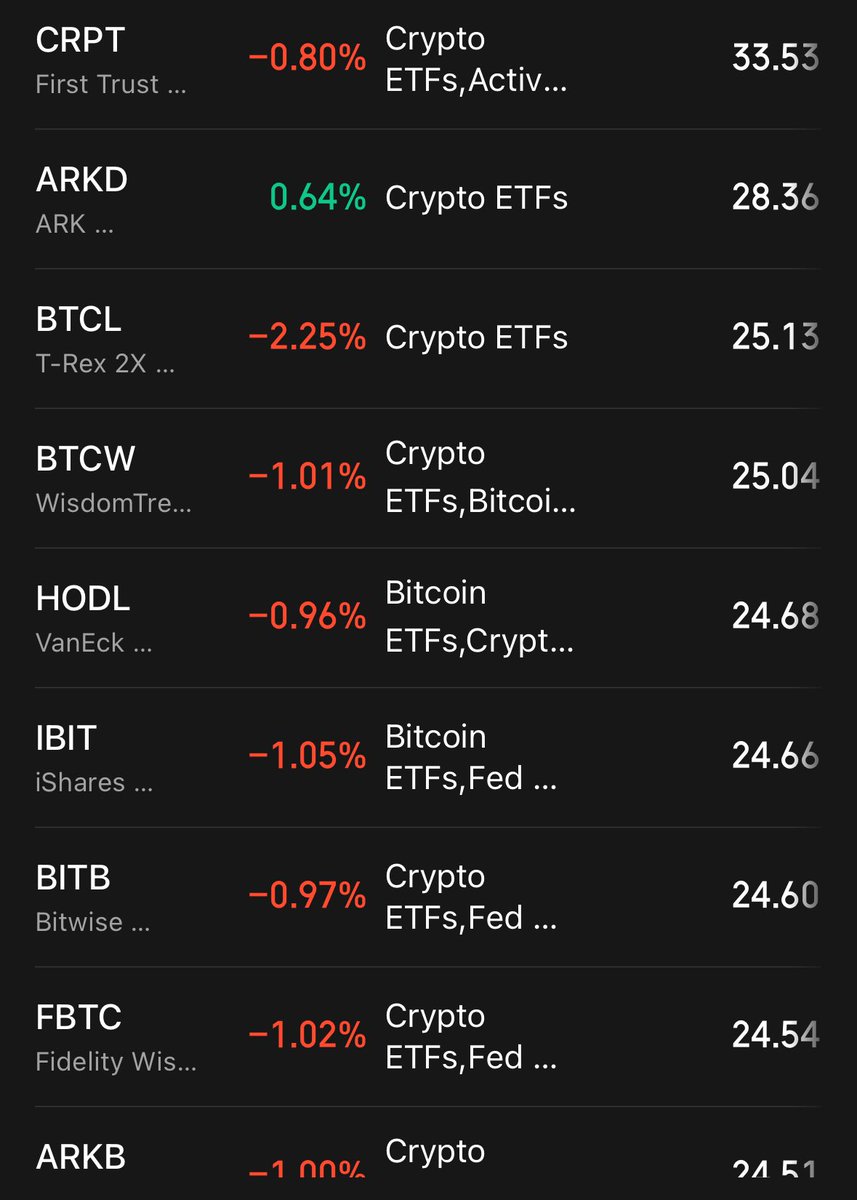857x1200 pixels.
Task: Open the ARKD ETF row
Action: tap(428, 198)
